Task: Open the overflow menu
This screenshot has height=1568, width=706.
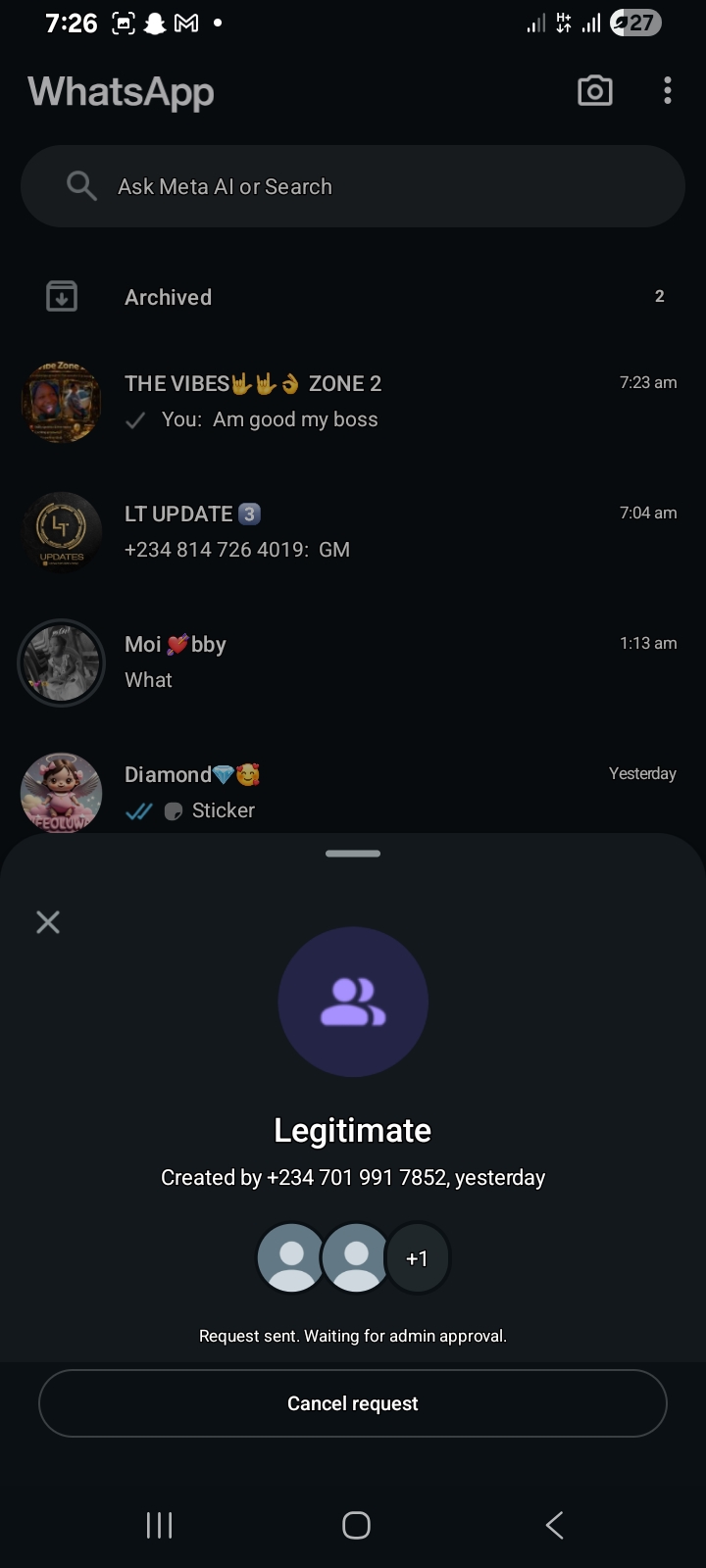Action: pyautogui.click(x=667, y=91)
